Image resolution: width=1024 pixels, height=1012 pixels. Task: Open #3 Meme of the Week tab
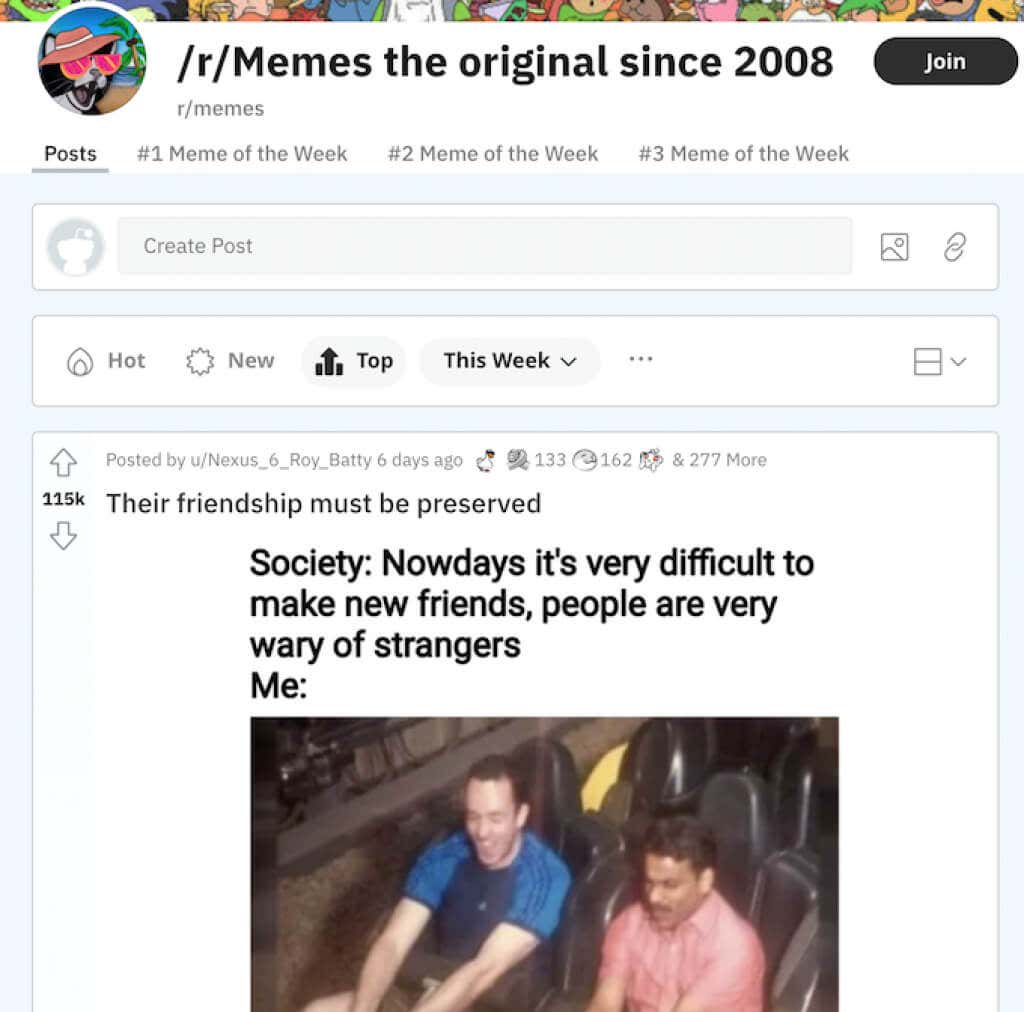743,154
